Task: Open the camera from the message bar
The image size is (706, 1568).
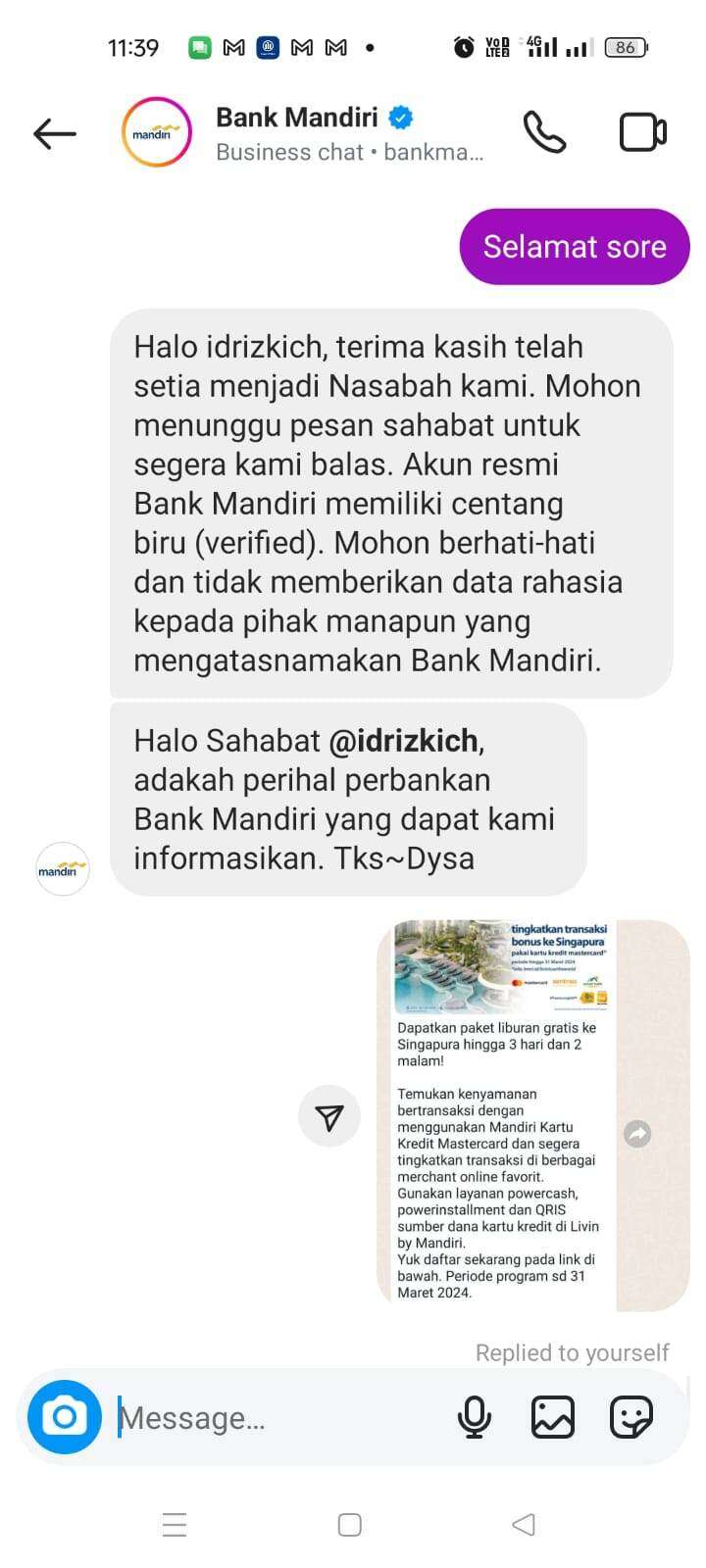Action: [65, 1417]
